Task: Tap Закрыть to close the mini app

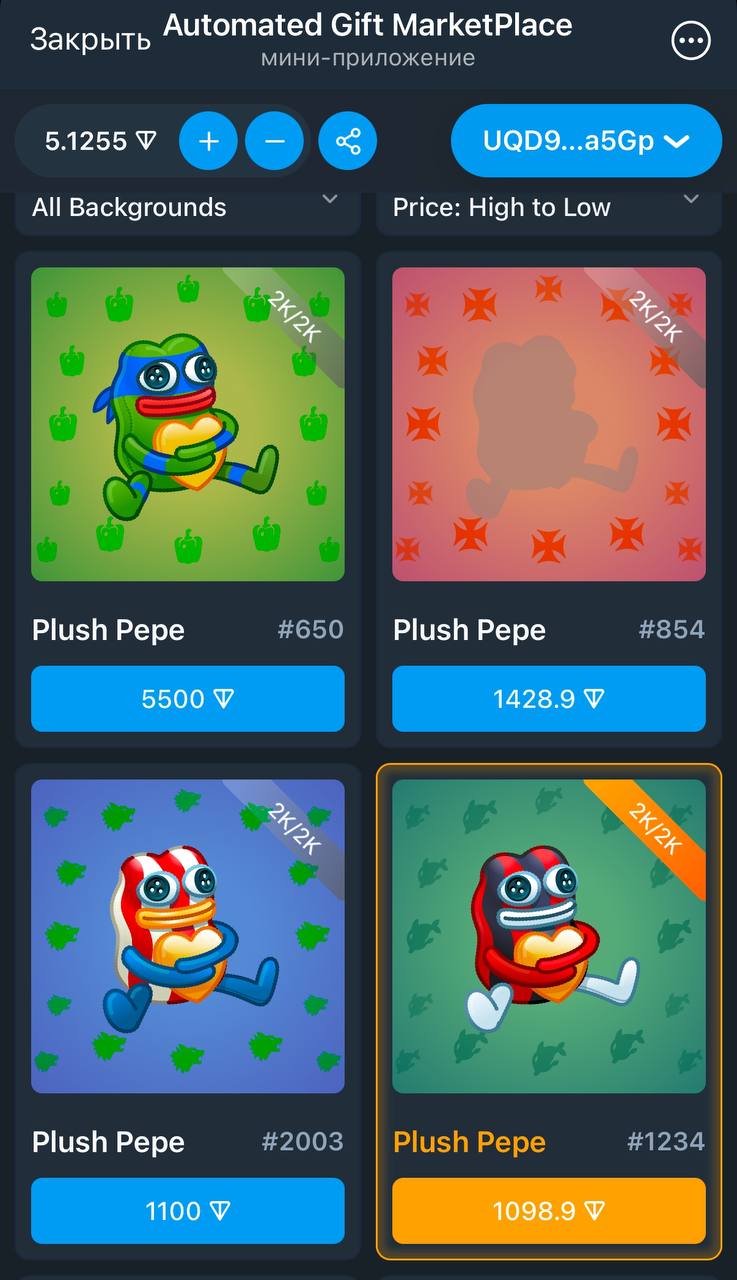Action: tap(90, 40)
